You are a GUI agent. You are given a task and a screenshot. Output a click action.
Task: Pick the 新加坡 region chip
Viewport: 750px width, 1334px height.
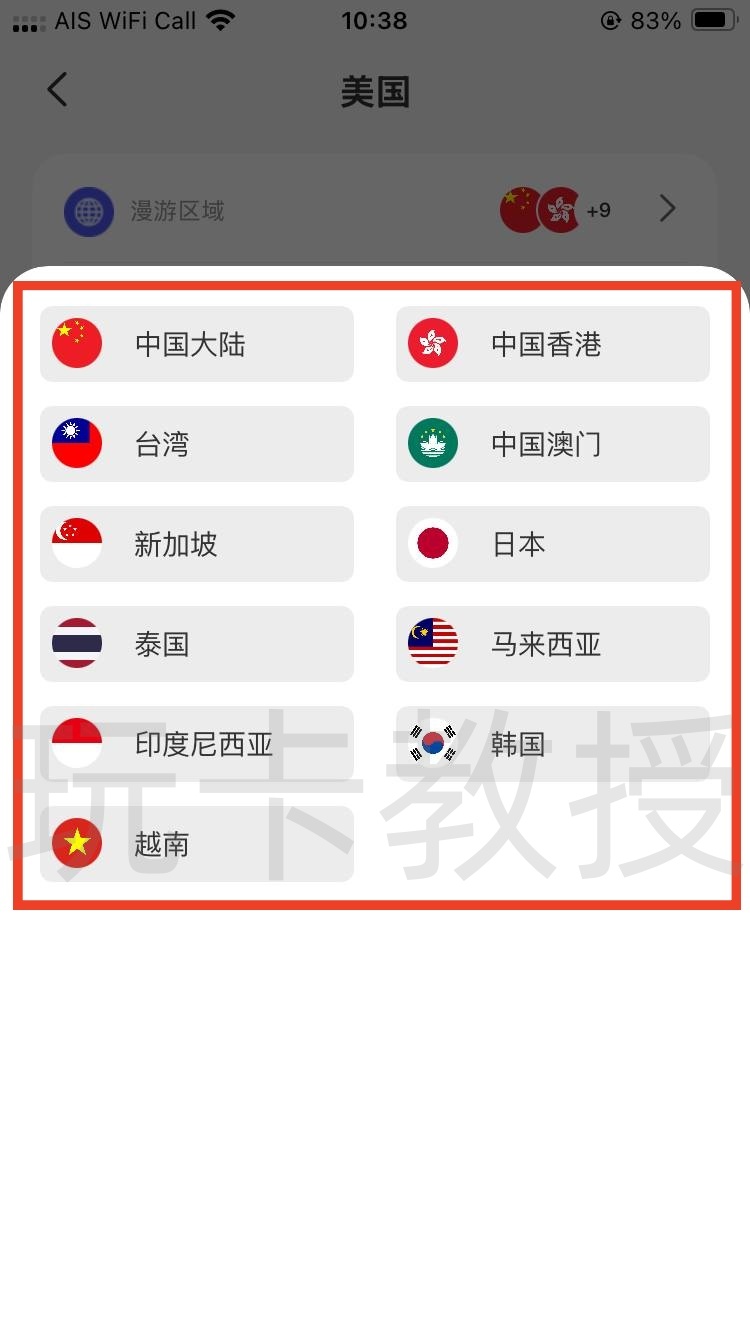pos(197,544)
